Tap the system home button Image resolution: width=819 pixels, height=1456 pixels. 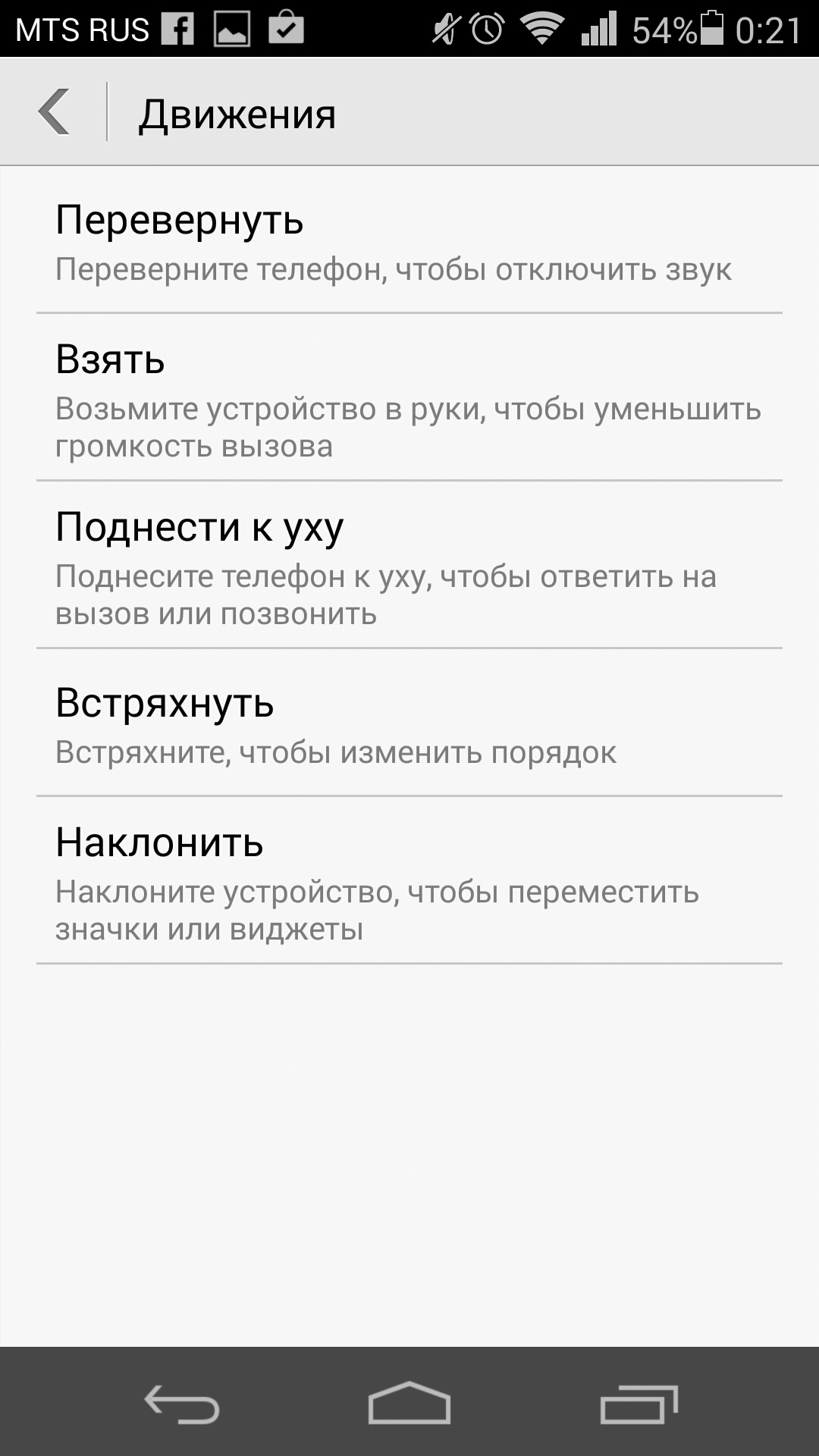point(409,1402)
